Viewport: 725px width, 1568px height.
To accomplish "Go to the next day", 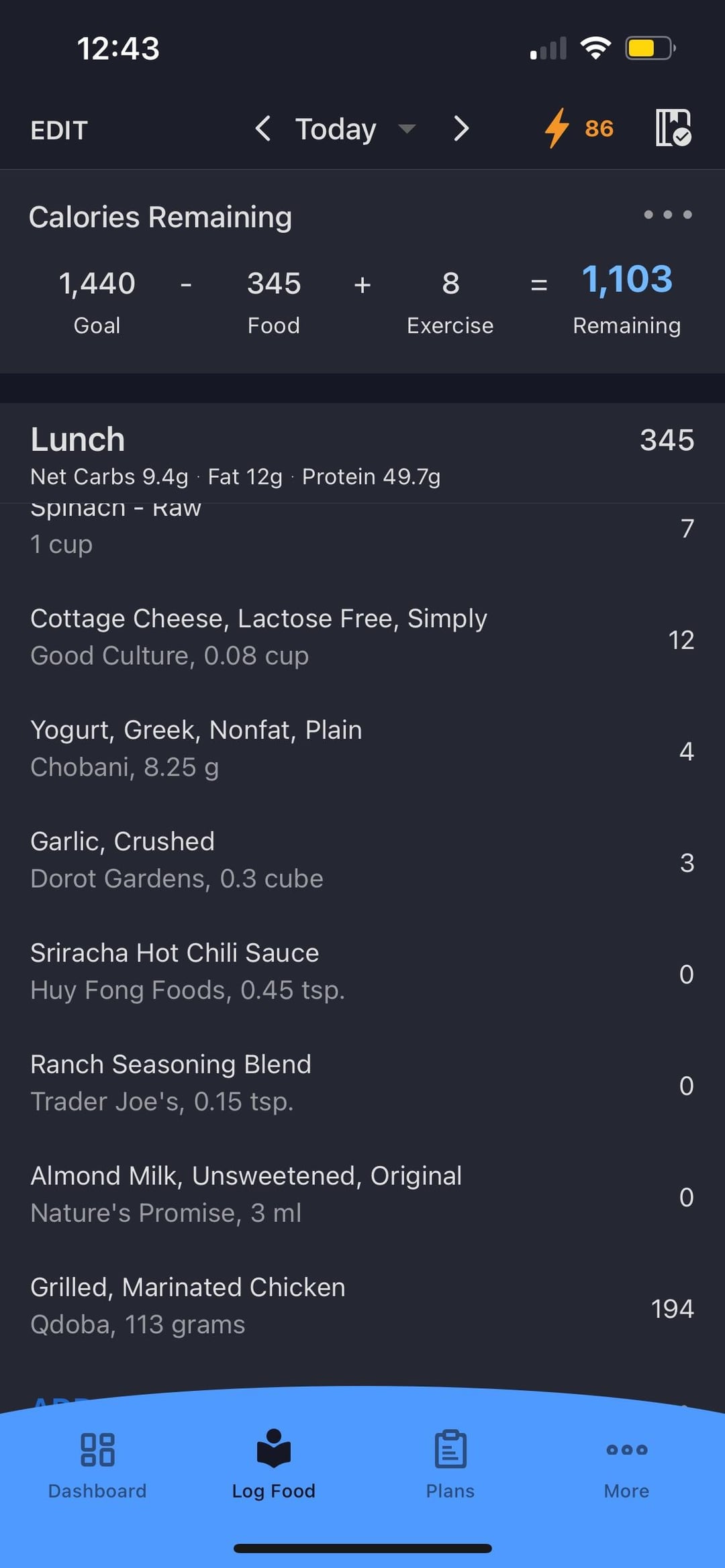I will click(461, 128).
